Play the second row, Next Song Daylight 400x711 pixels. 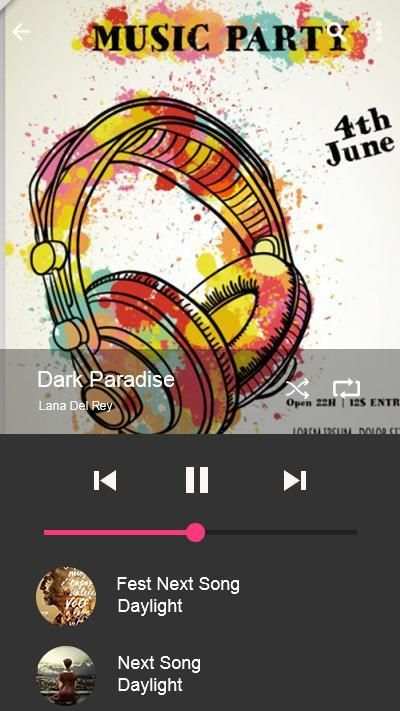click(x=200, y=674)
